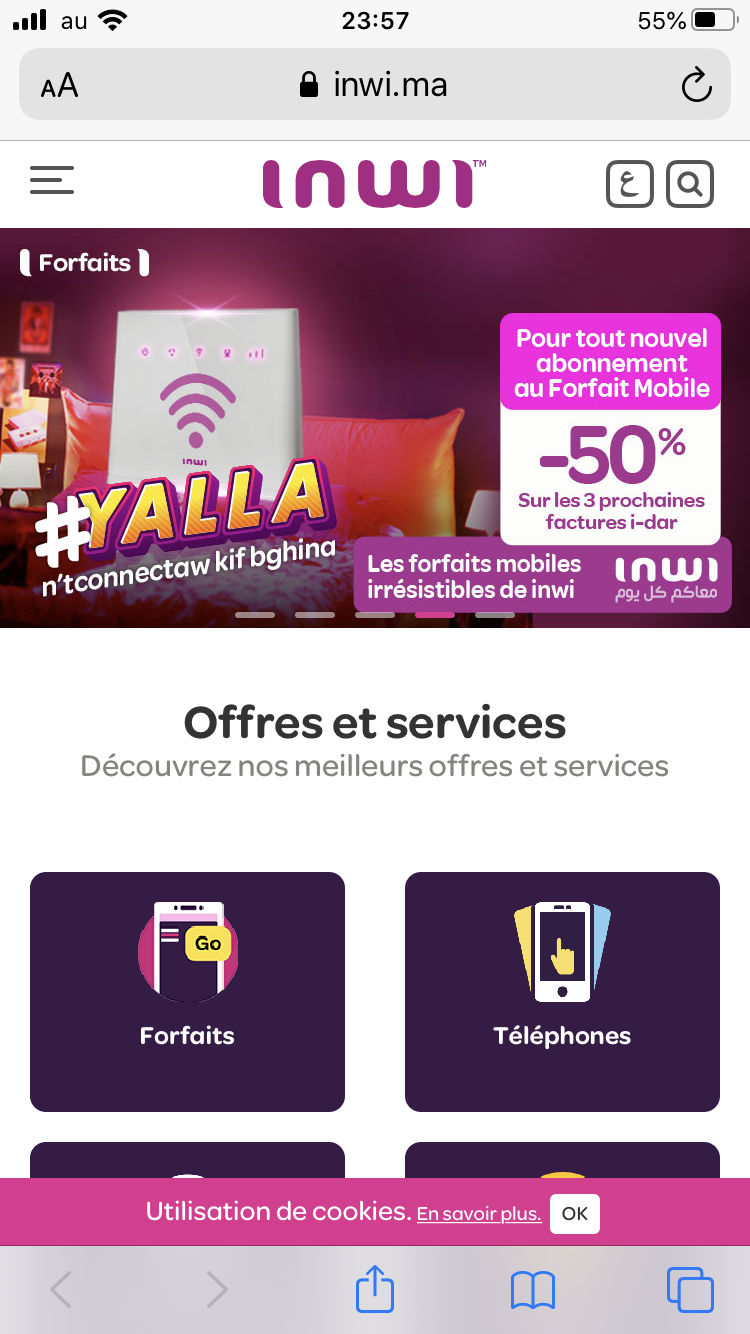Viewport: 750px width, 1334px height.
Task: Open Safari bookmarks
Action: 532,1289
